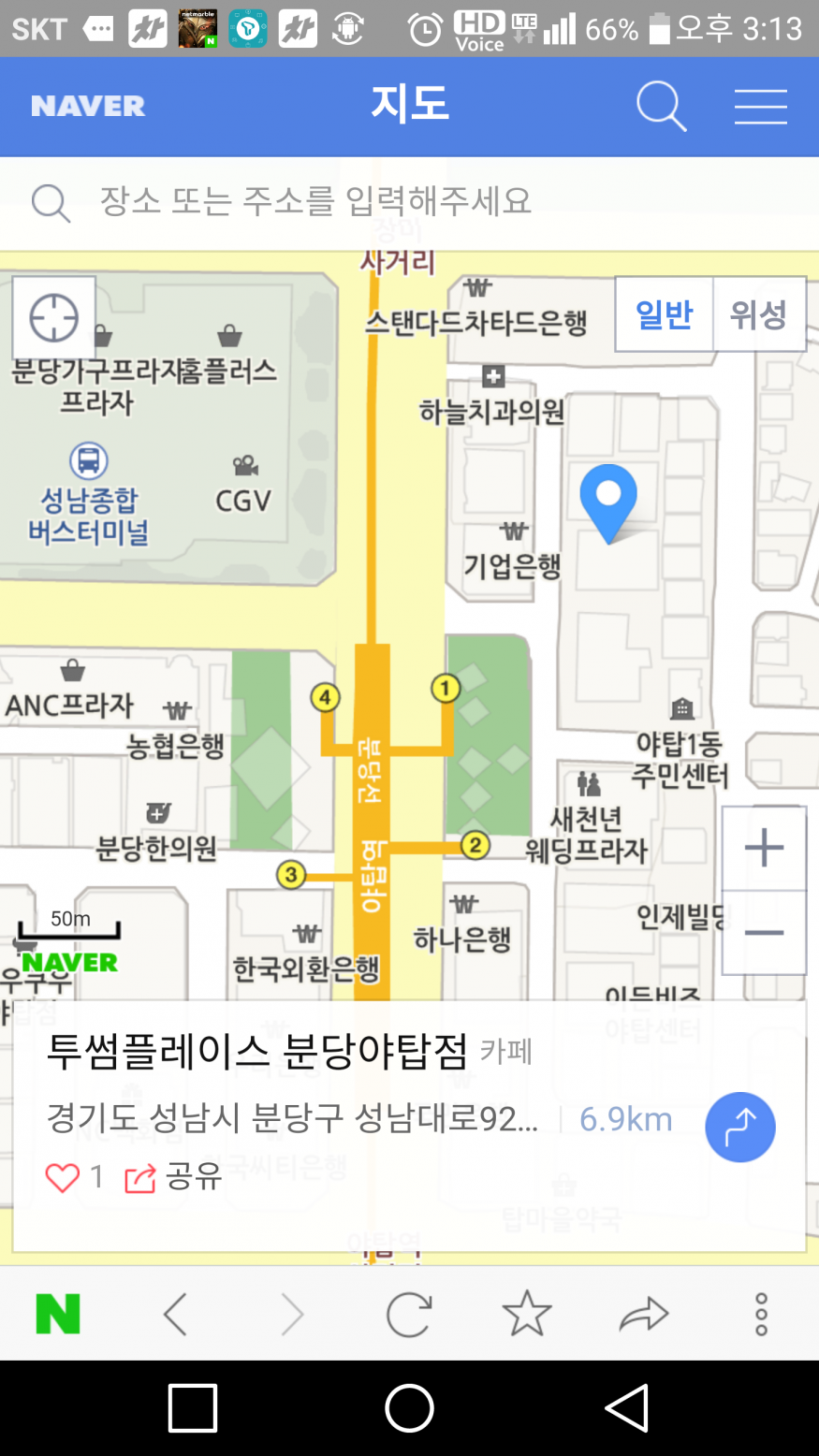Go back to the previous page
This screenshot has width=819, height=1456.
coord(175,1315)
